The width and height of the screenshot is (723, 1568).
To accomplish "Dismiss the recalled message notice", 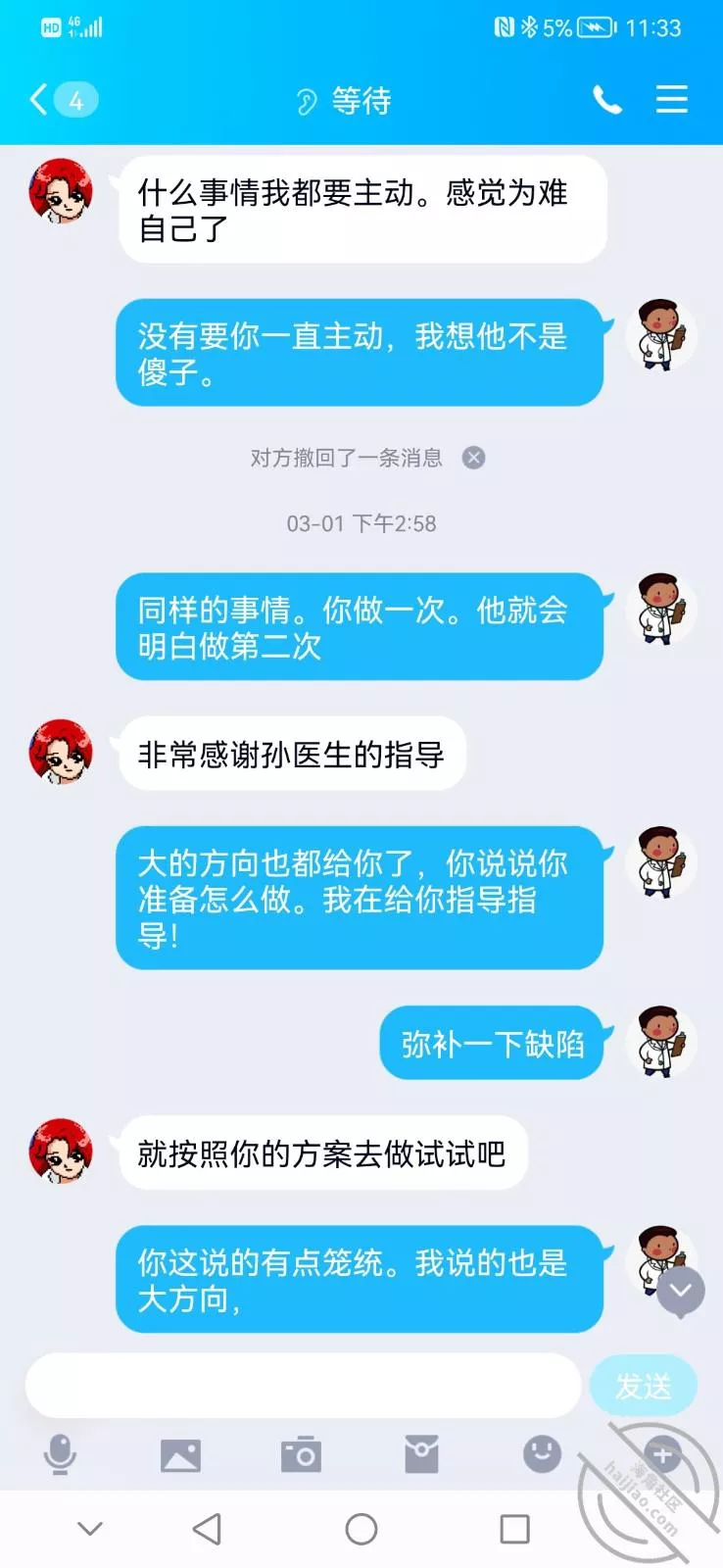I will click(x=473, y=458).
